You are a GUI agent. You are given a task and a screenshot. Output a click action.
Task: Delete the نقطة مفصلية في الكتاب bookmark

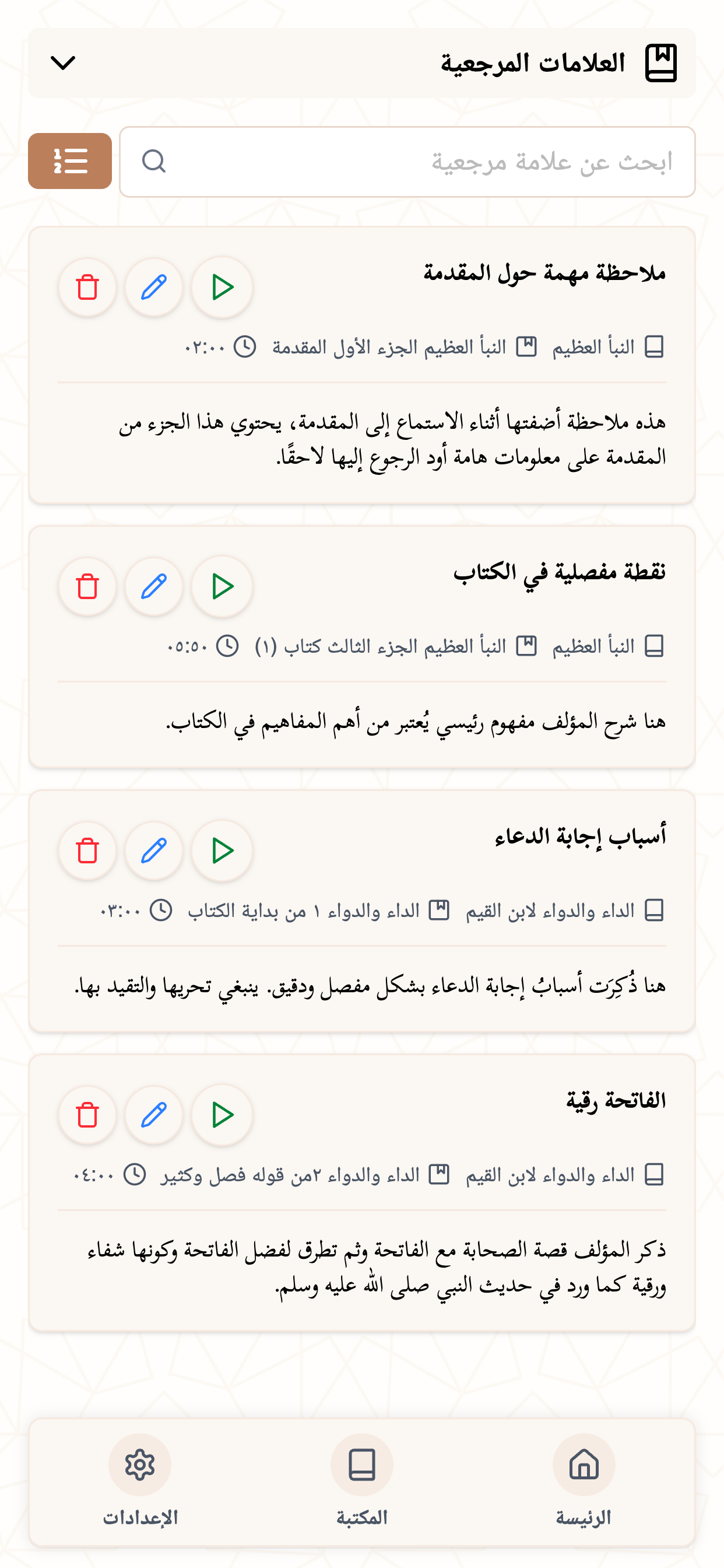[x=87, y=586]
